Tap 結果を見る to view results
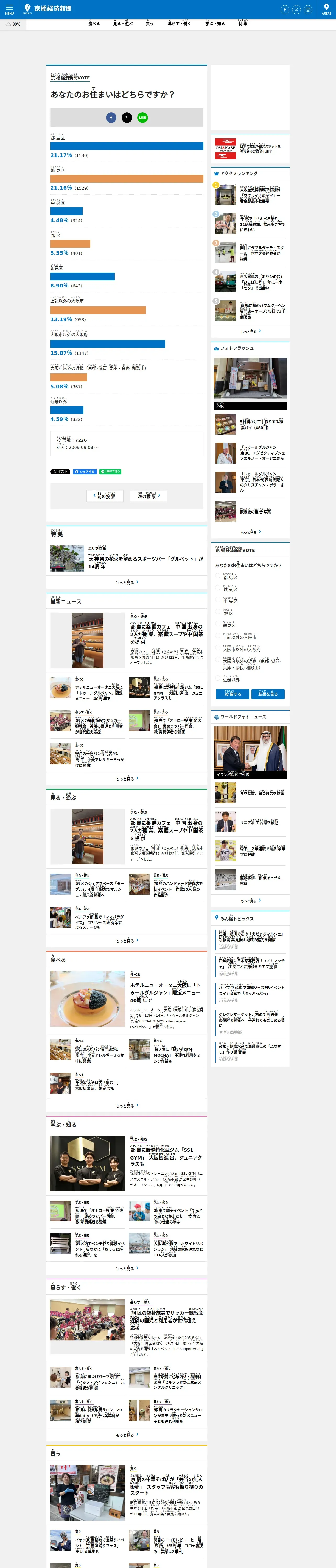 268,694
